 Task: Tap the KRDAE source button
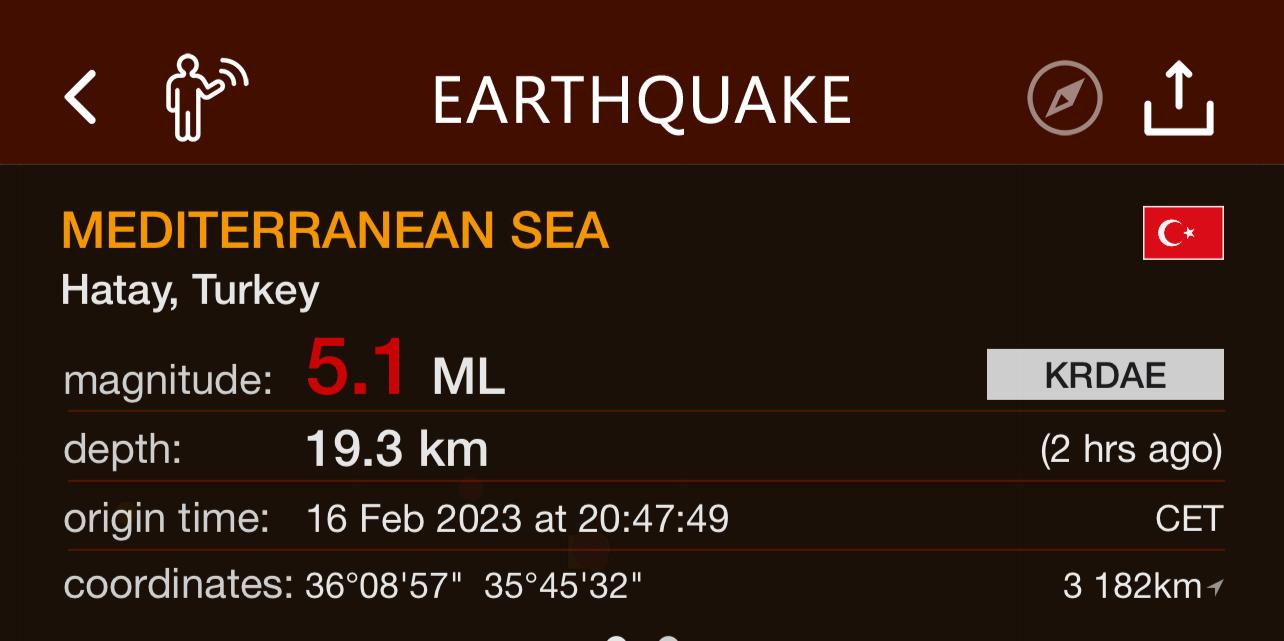pyautogui.click(x=1104, y=375)
